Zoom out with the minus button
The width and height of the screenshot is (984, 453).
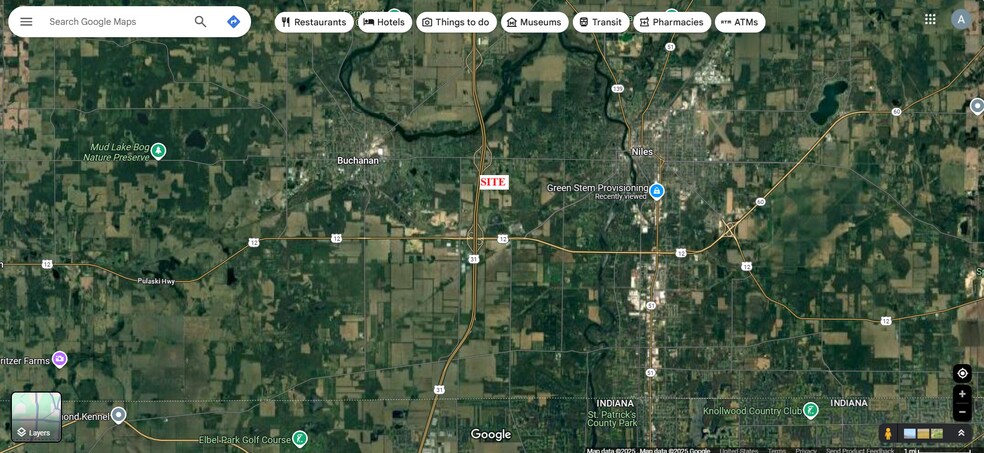click(x=962, y=412)
